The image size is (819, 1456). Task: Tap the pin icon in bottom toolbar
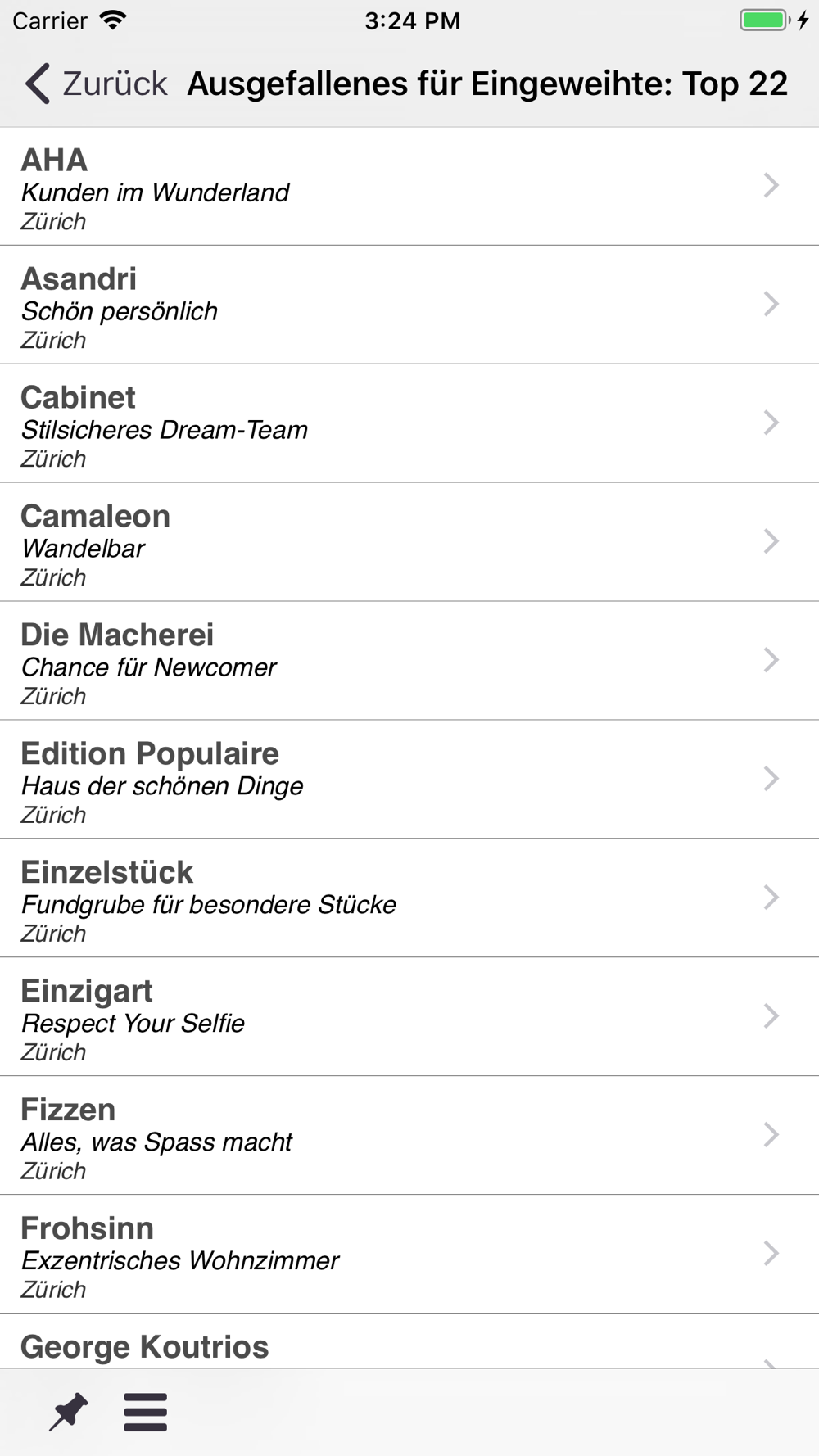[68, 1412]
